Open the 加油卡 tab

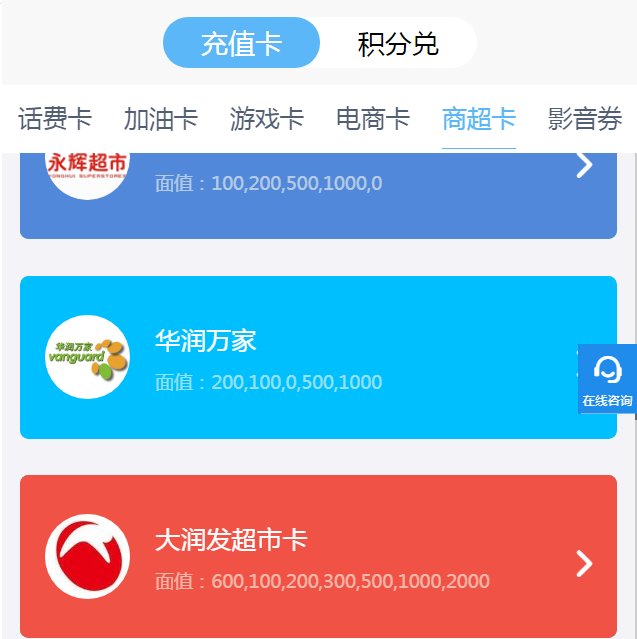(161, 120)
